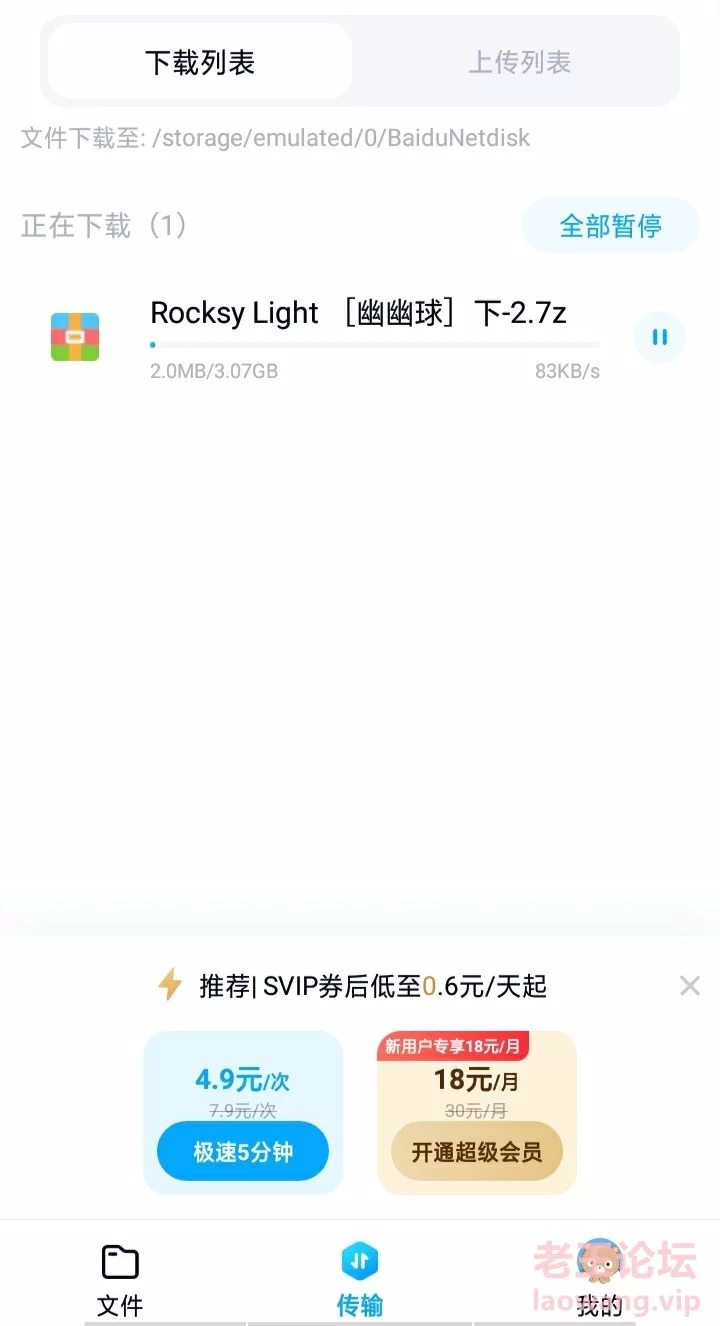Dismiss the SVIP promotion banner
Image resolution: width=720 pixels, height=1326 pixels.
(690, 986)
